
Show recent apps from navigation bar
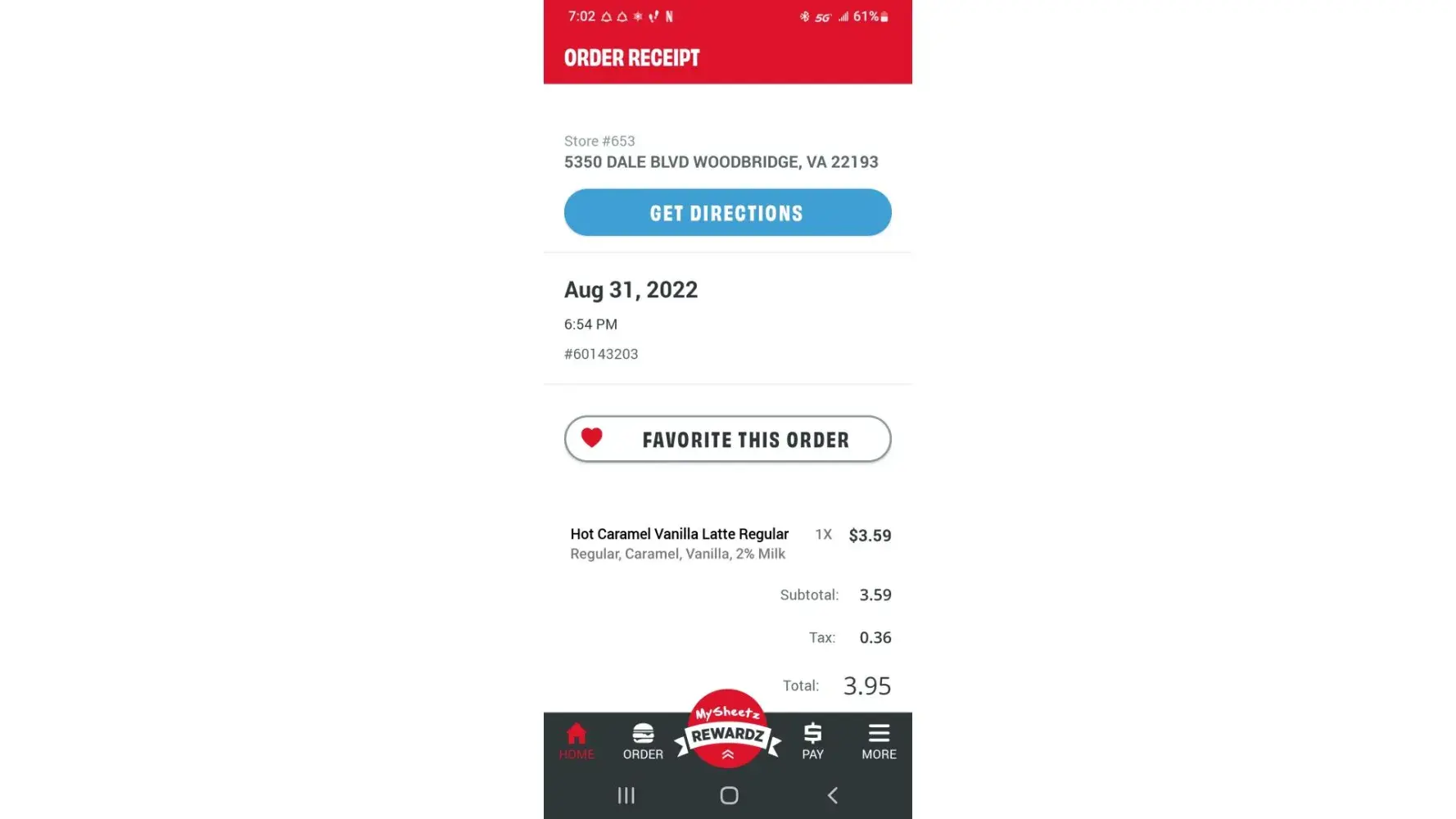point(626,795)
